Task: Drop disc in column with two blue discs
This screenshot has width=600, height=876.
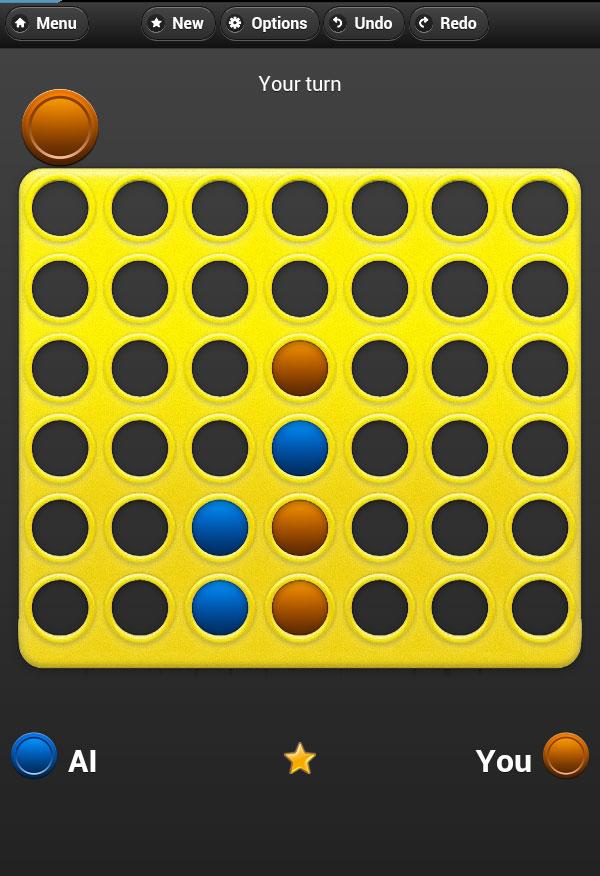Action: 220,208
